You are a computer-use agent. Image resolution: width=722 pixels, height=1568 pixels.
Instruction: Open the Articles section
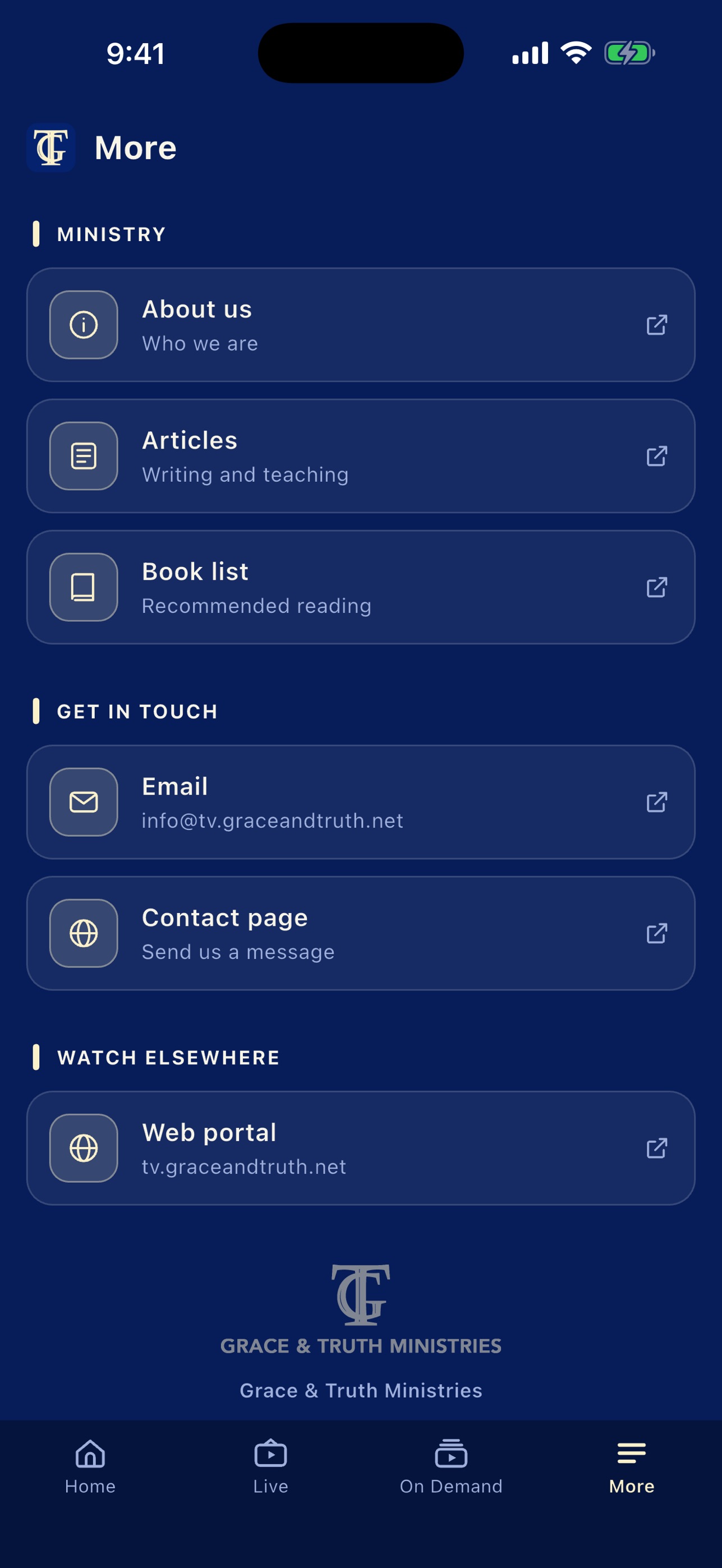click(x=361, y=456)
